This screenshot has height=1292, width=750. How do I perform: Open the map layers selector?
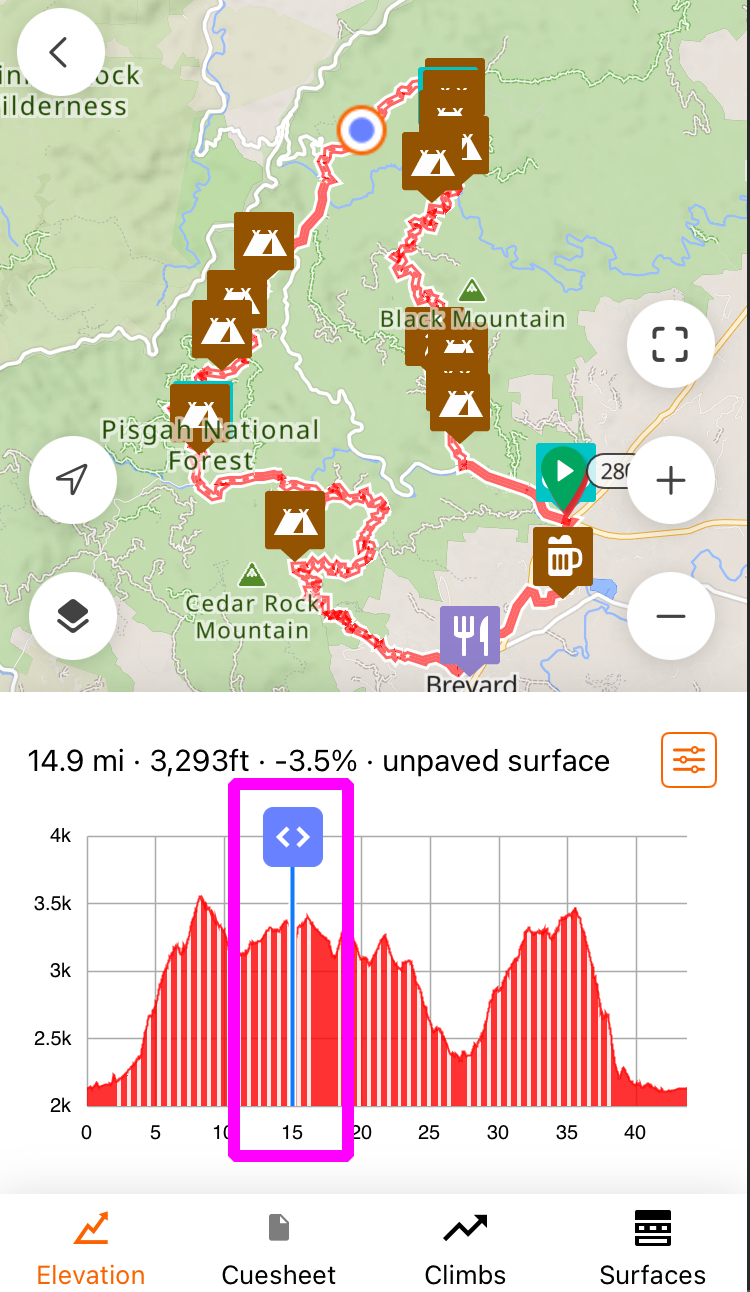tap(72, 616)
